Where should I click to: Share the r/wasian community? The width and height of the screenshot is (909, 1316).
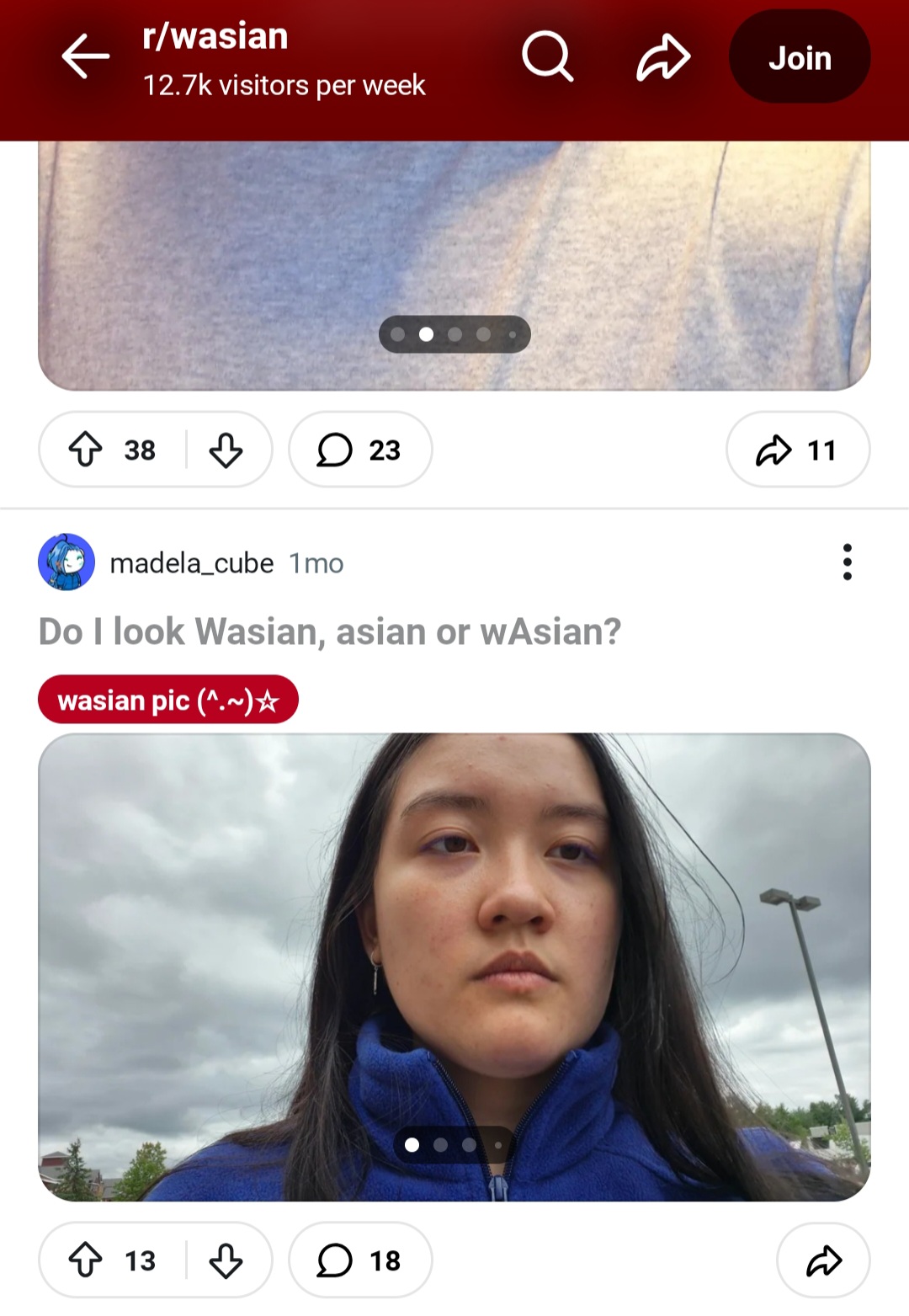663,57
